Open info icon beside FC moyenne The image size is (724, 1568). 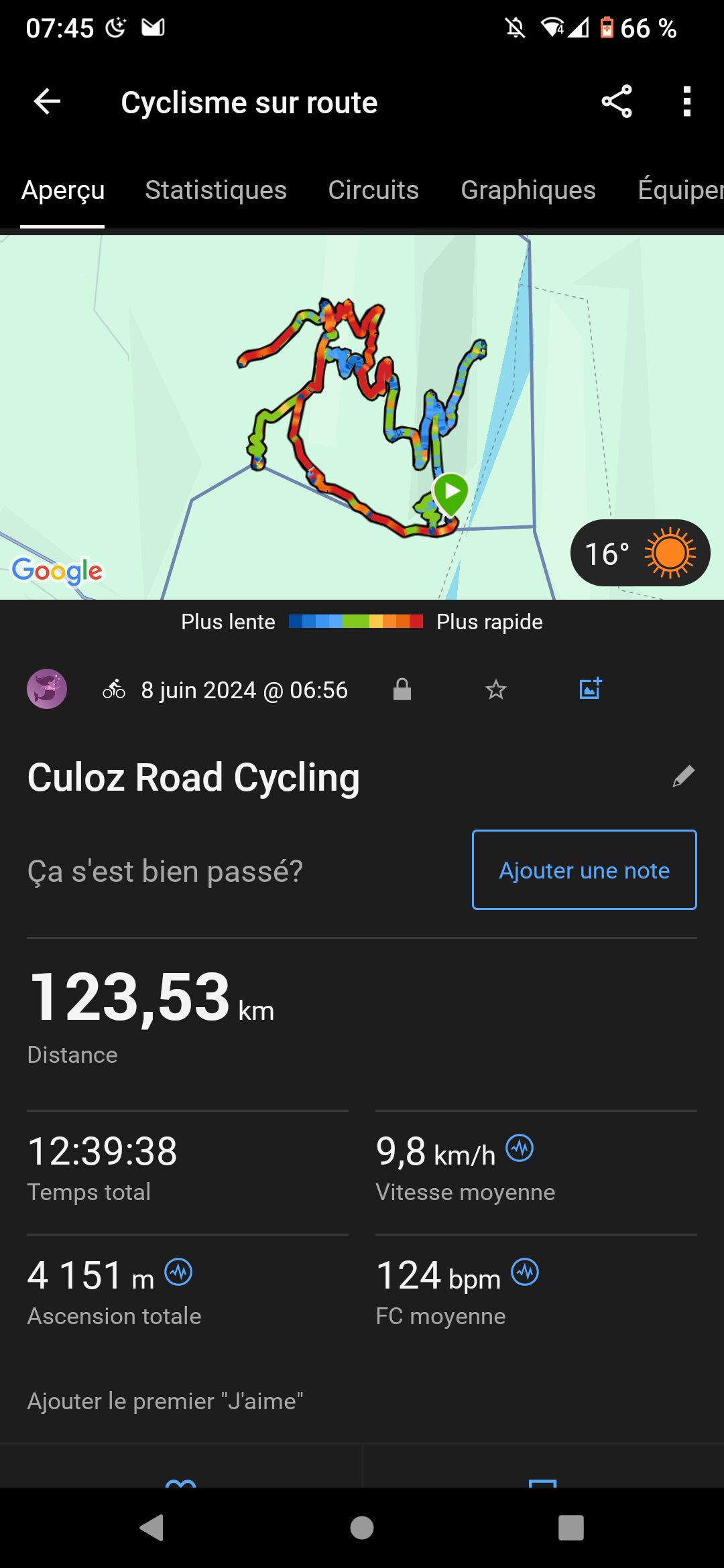pyautogui.click(x=525, y=1272)
